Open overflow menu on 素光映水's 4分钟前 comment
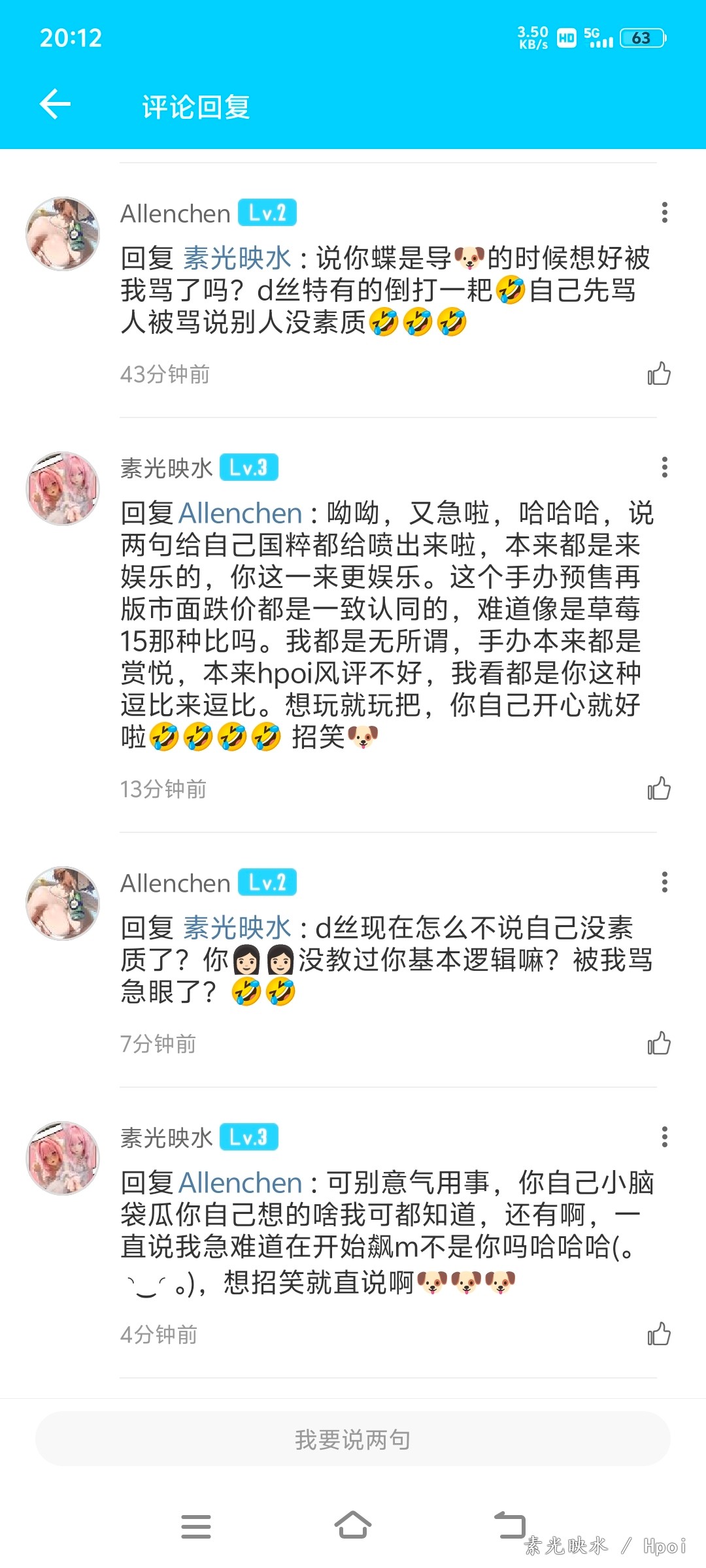Viewport: 706px width, 1568px height. pos(664,1137)
